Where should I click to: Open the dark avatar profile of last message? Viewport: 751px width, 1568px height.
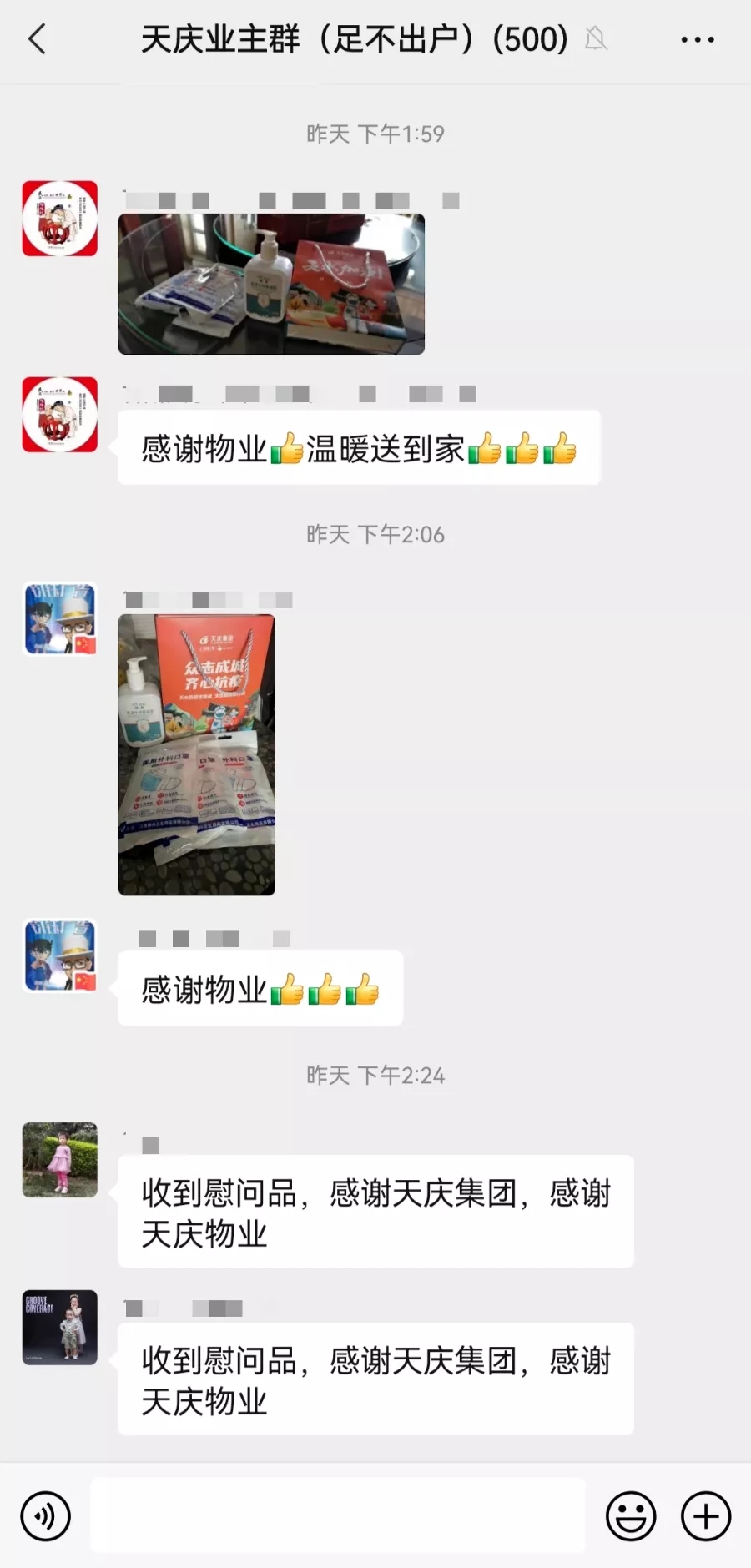[x=59, y=1328]
